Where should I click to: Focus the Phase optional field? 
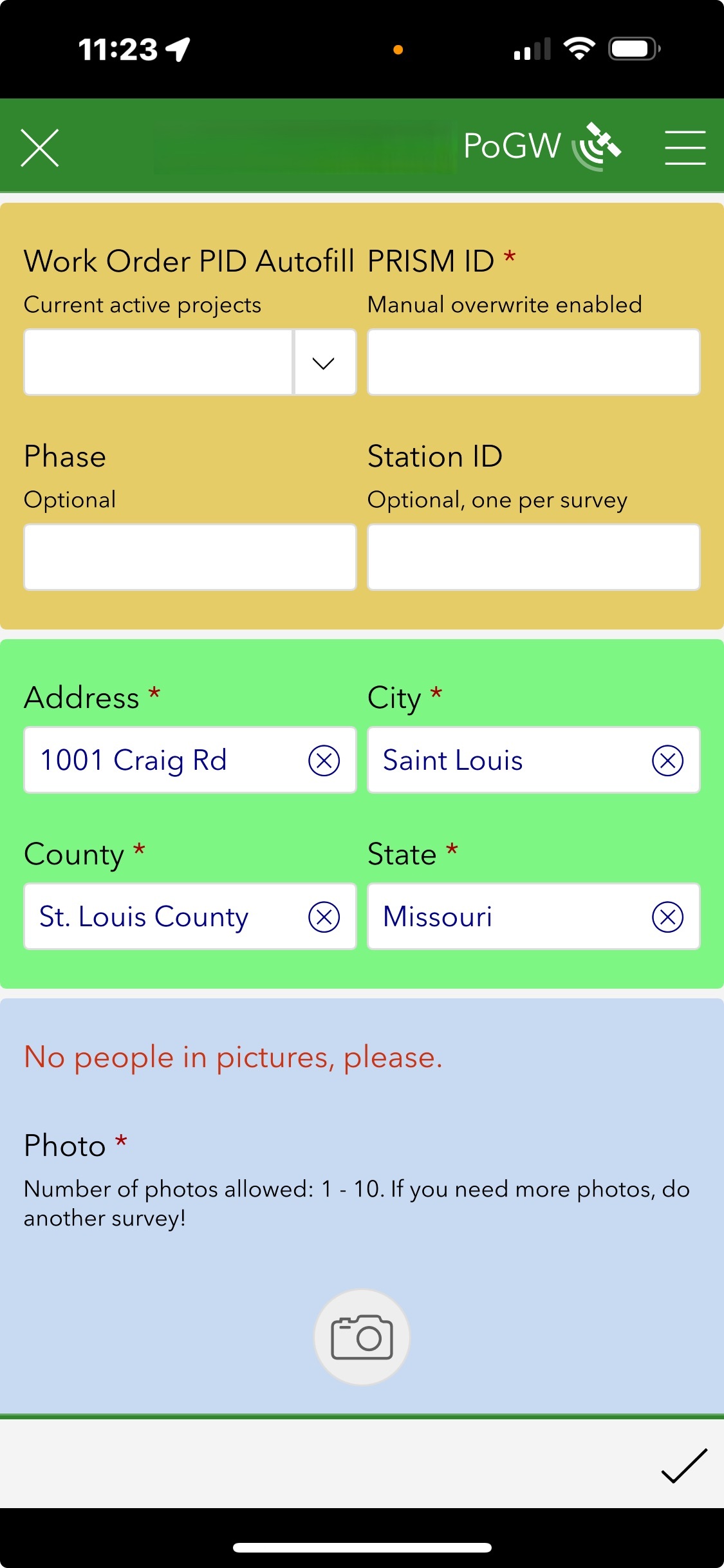[190, 557]
